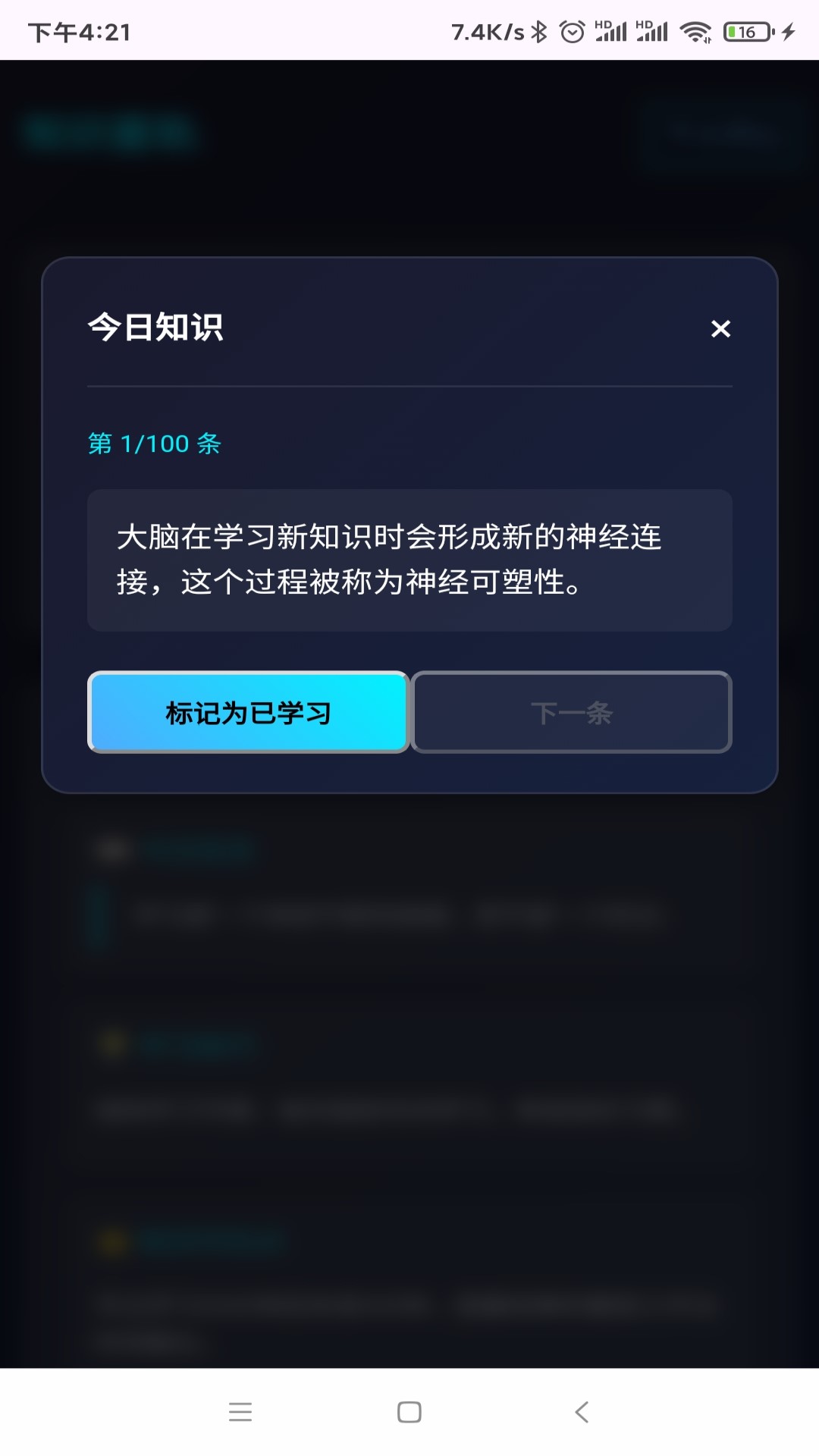Tap the time display 下午4:21

pyautogui.click(x=80, y=32)
